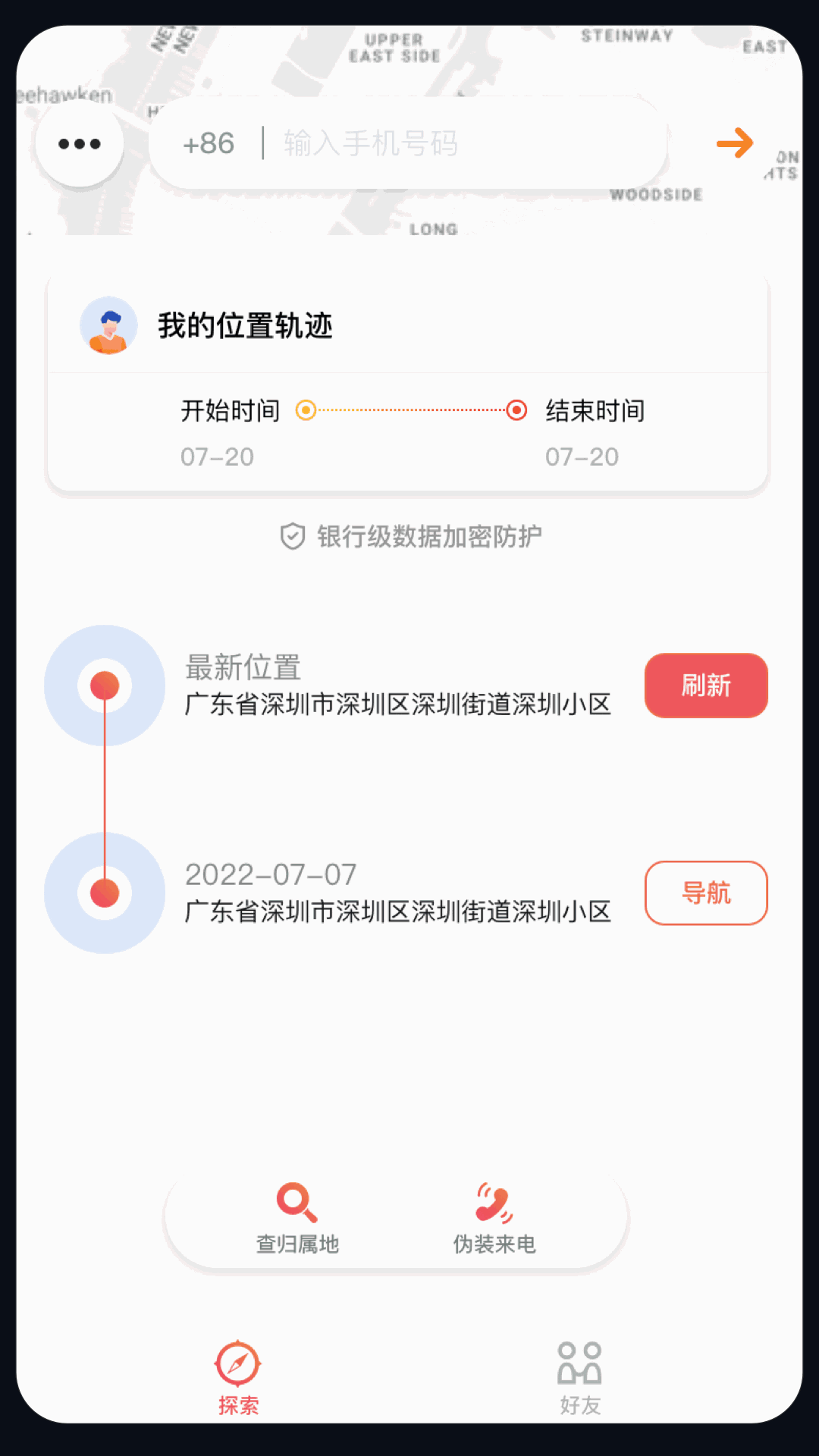The width and height of the screenshot is (819, 1456).
Task: Toggle the +86 country code selector
Action: [208, 144]
